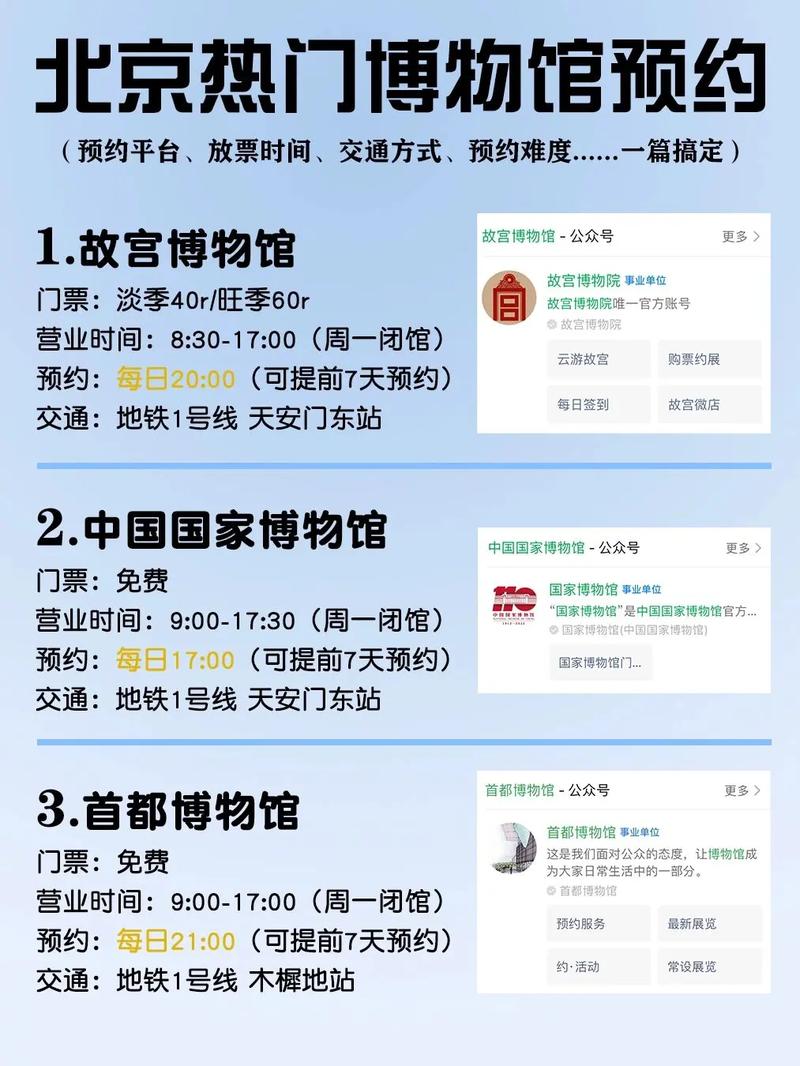Click the 故宫博物院 red palace logo avatar
Image resolution: width=800 pixels, height=1066 pixels.
coord(509,297)
